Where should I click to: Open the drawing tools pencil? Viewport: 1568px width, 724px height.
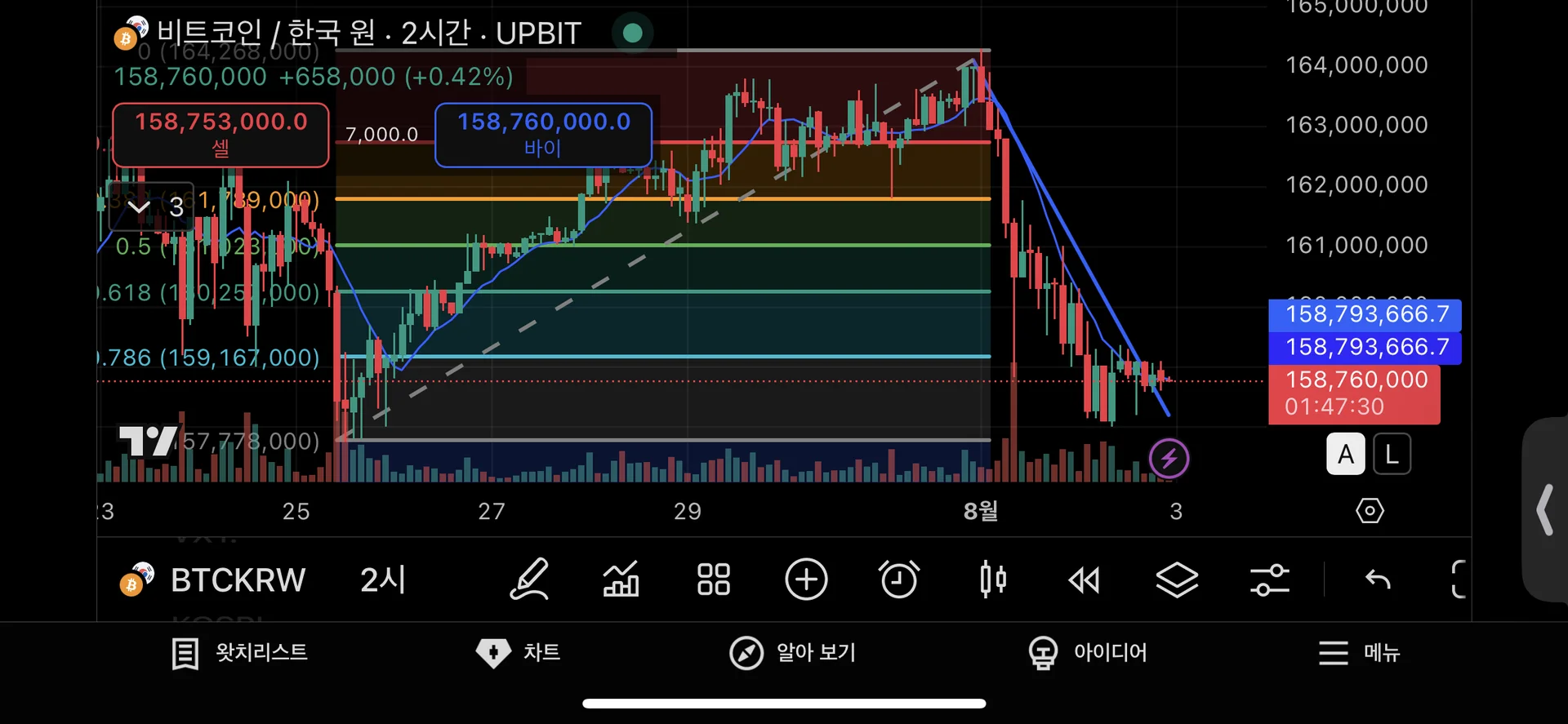point(529,580)
